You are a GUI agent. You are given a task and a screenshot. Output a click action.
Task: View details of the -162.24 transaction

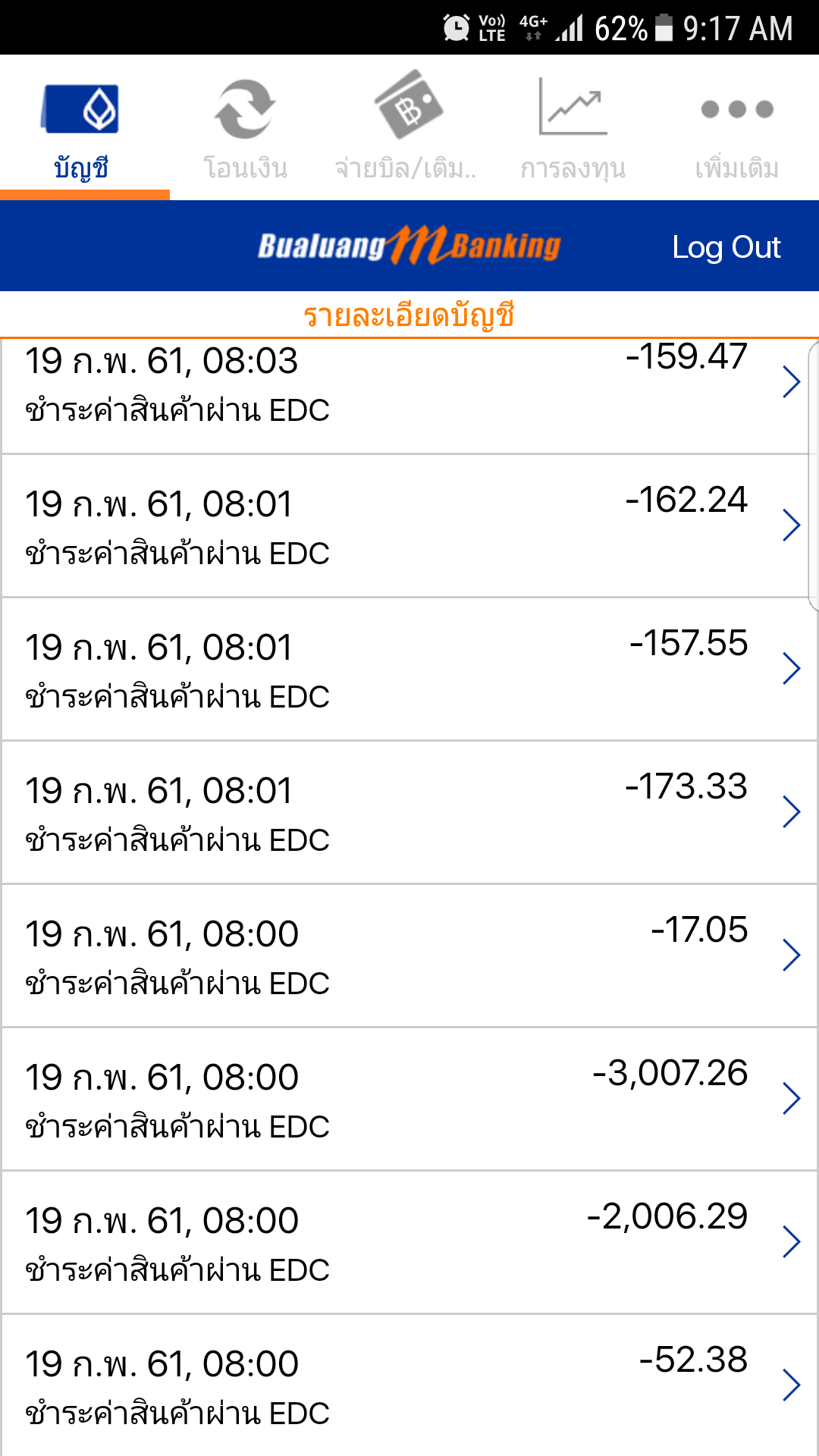coord(409,526)
